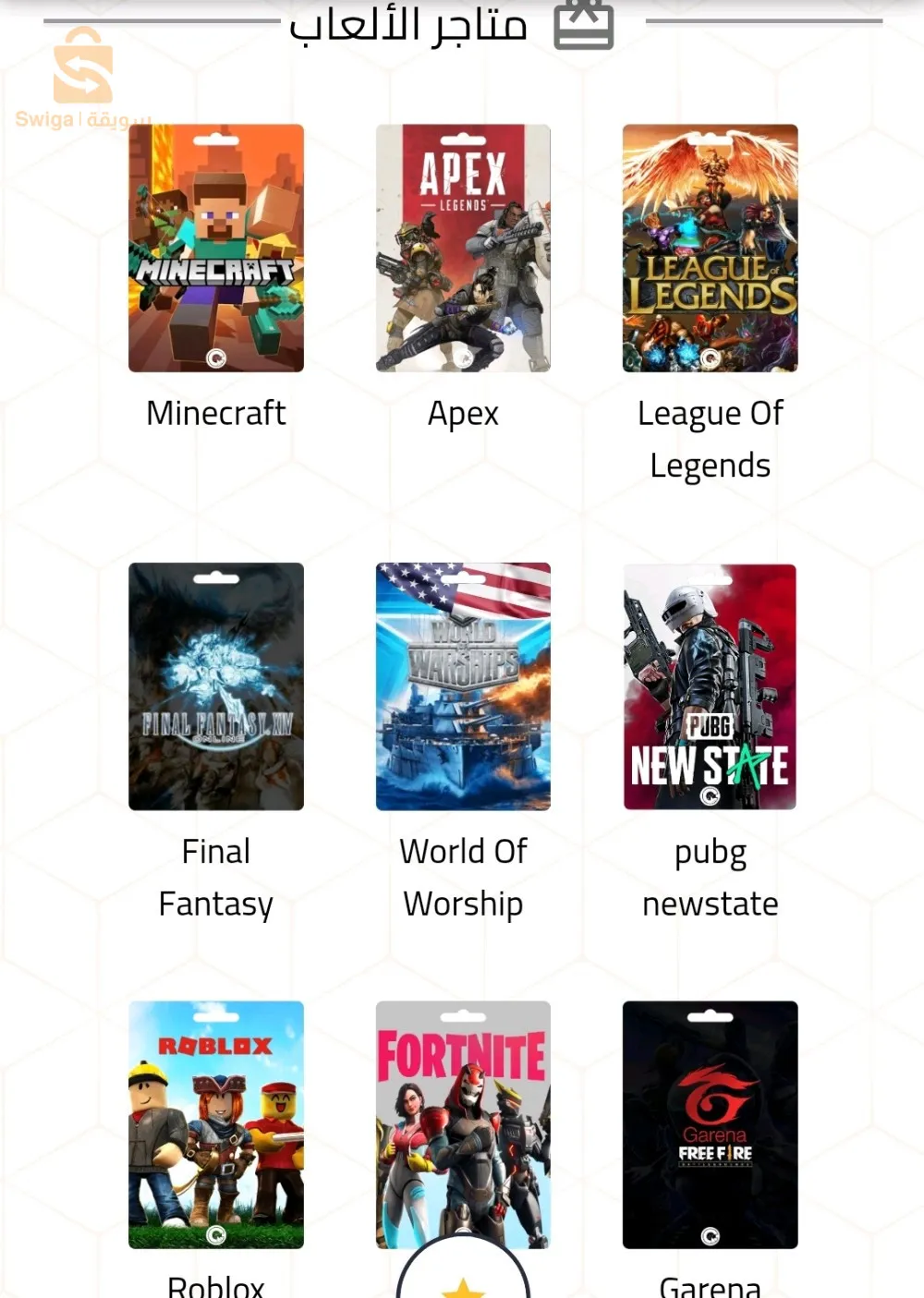924x1298 pixels.
Task: Open World Of Worship card
Action: point(463,686)
